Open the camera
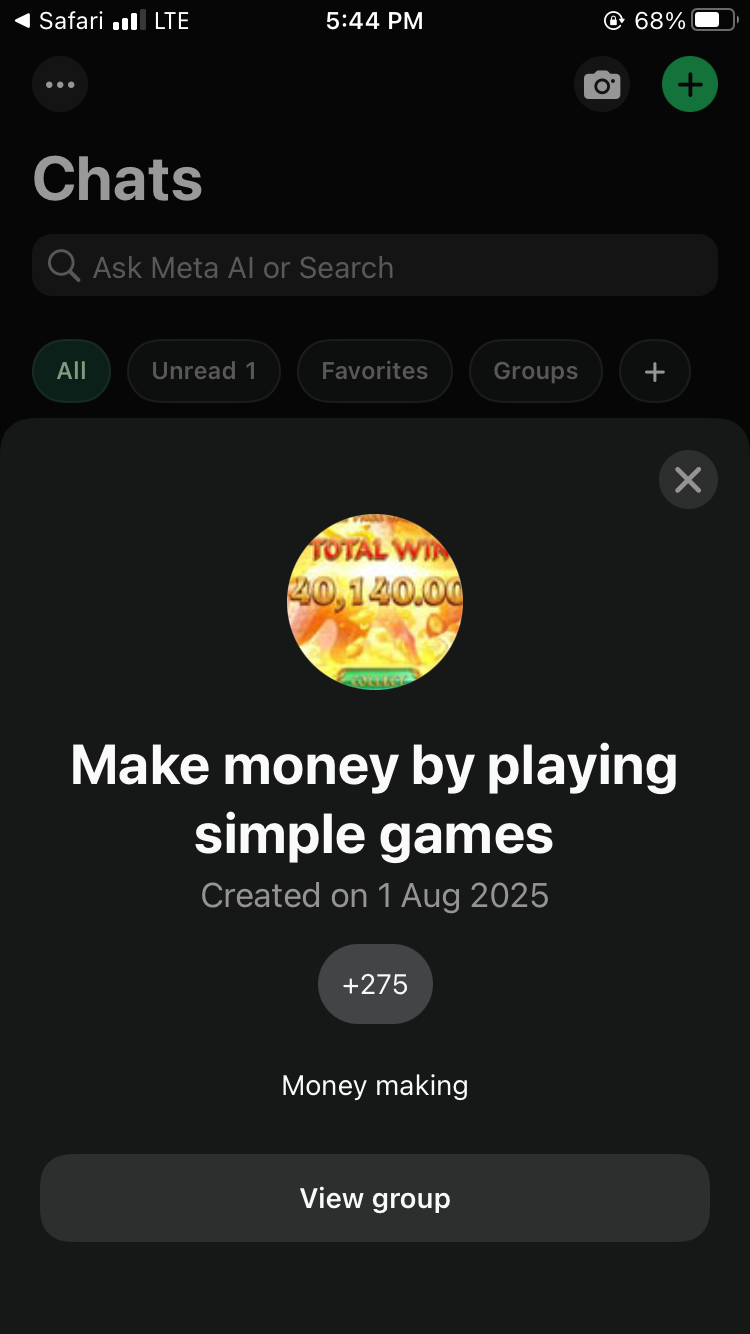This screenshot has height=1334, width=750. (x=602, y=85)
